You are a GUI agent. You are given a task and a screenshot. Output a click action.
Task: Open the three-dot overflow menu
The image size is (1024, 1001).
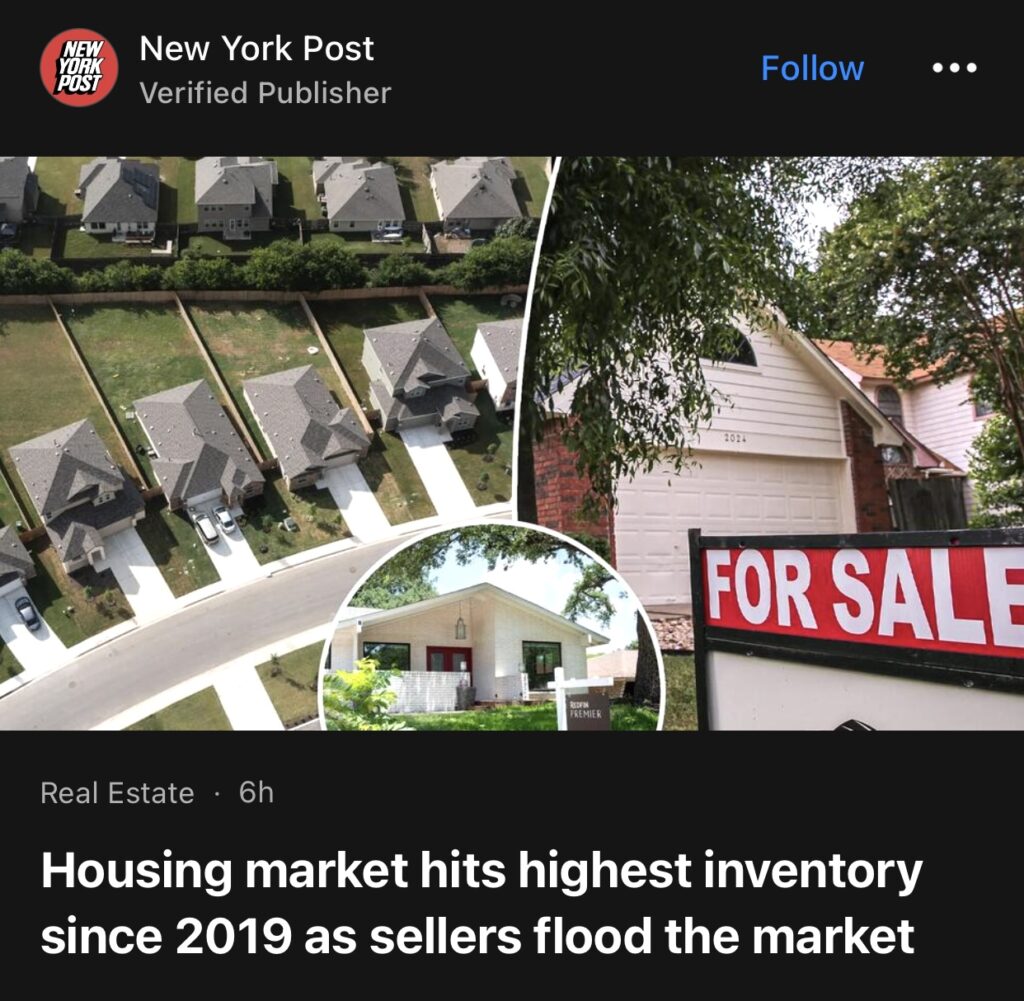point(953,68)
